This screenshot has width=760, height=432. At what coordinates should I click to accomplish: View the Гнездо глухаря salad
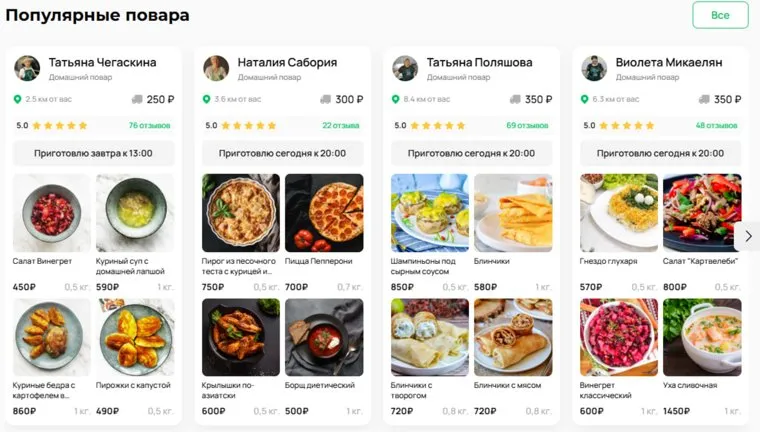pyautogui.click(x=618, y=213)
